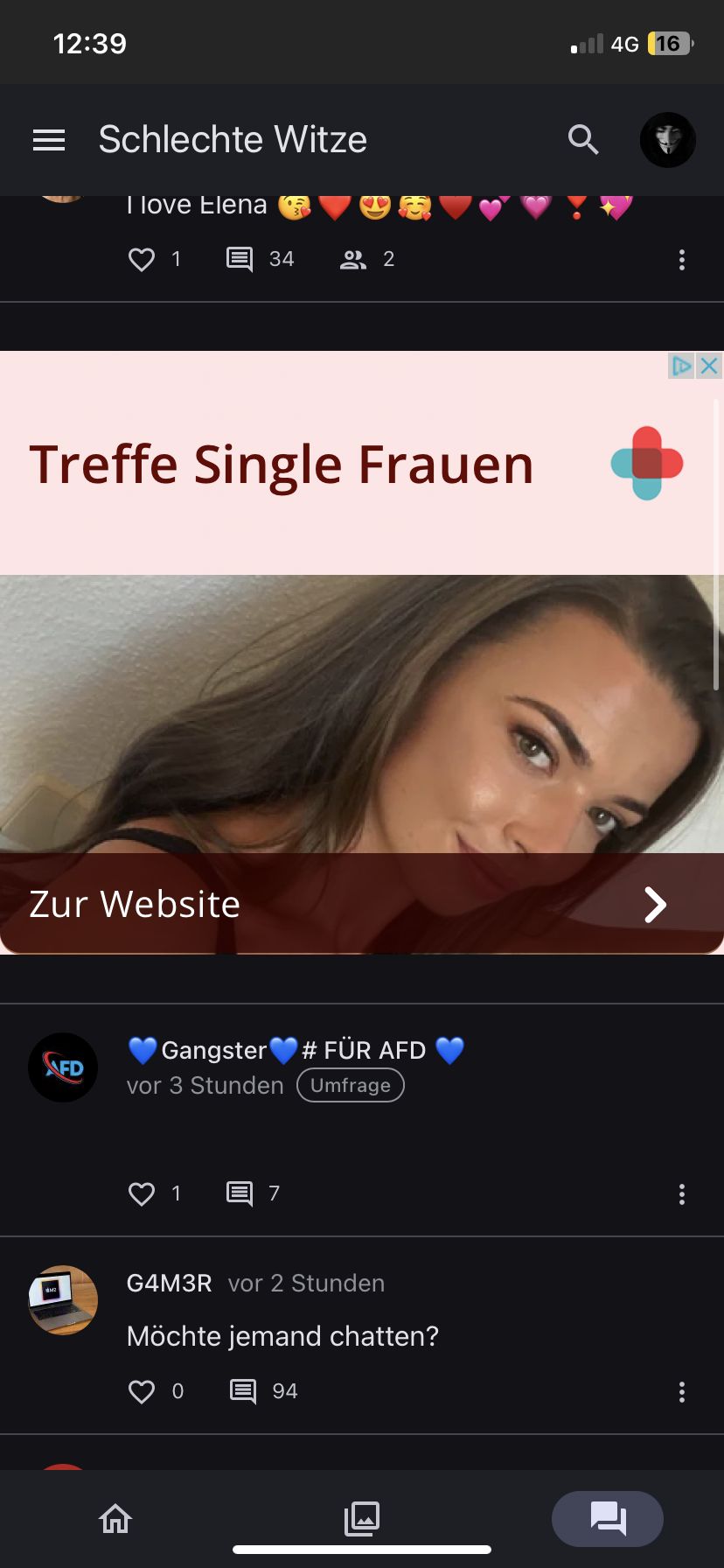724x1568 pixels.
Task: Like the 'I love Elena' post
Action: (x=142, y=260)
